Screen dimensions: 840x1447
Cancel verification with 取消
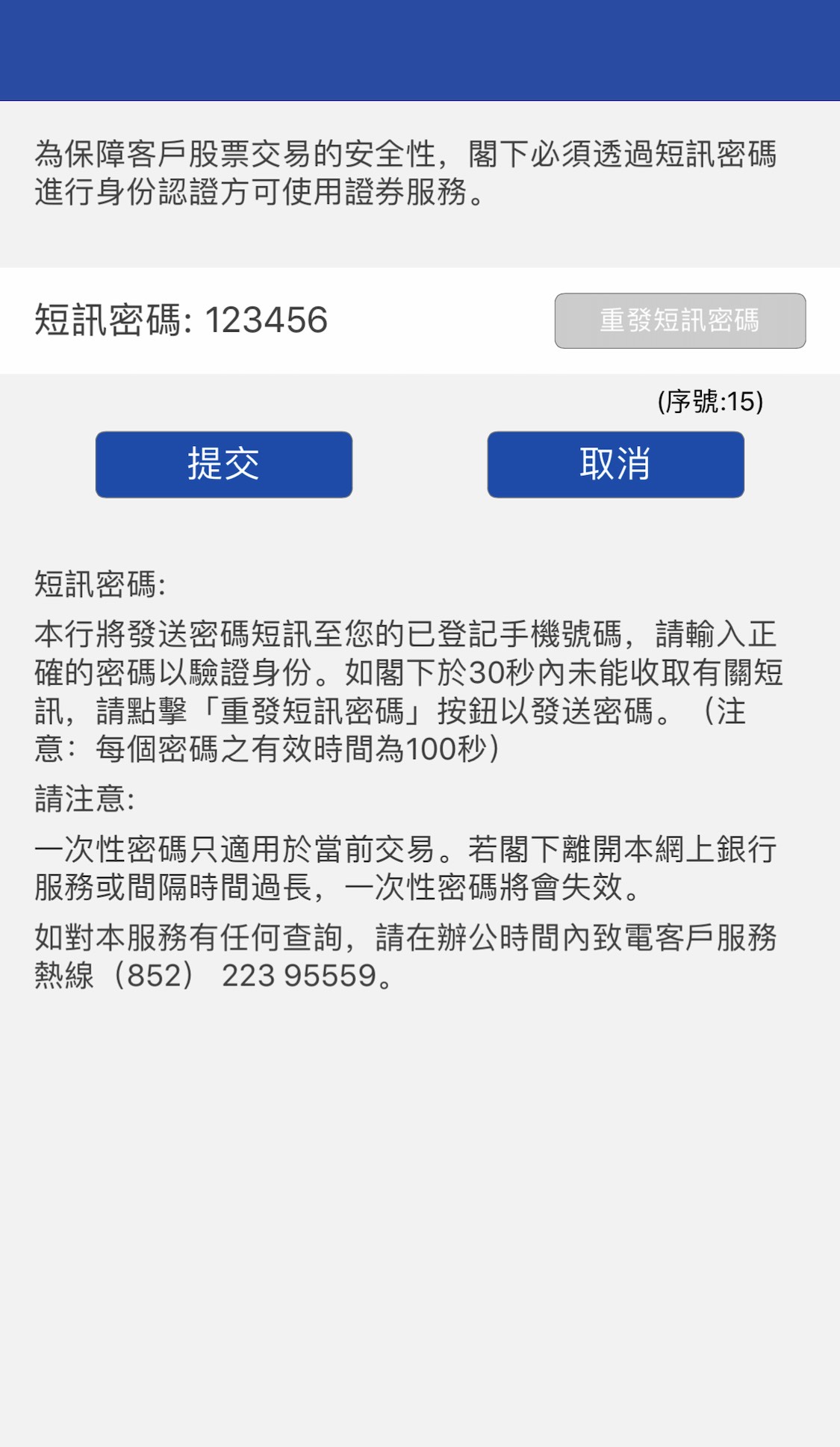[615, 464]
